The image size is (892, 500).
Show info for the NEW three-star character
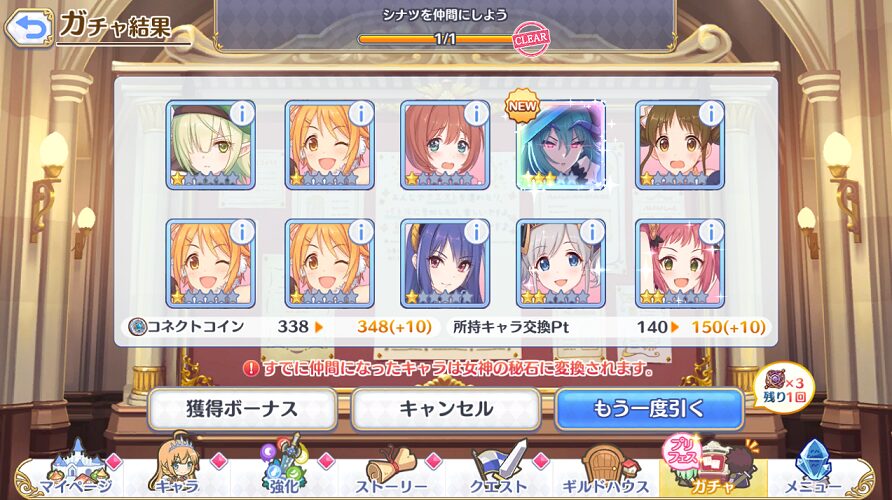click(592, 113)
